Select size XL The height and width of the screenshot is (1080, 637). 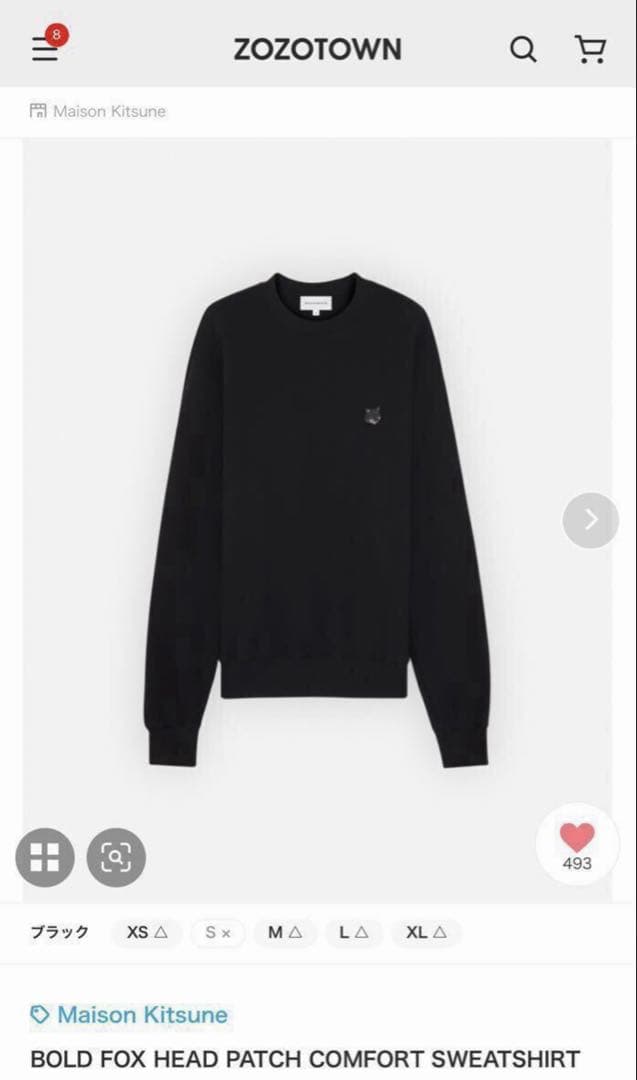click(x=426, y=932)
